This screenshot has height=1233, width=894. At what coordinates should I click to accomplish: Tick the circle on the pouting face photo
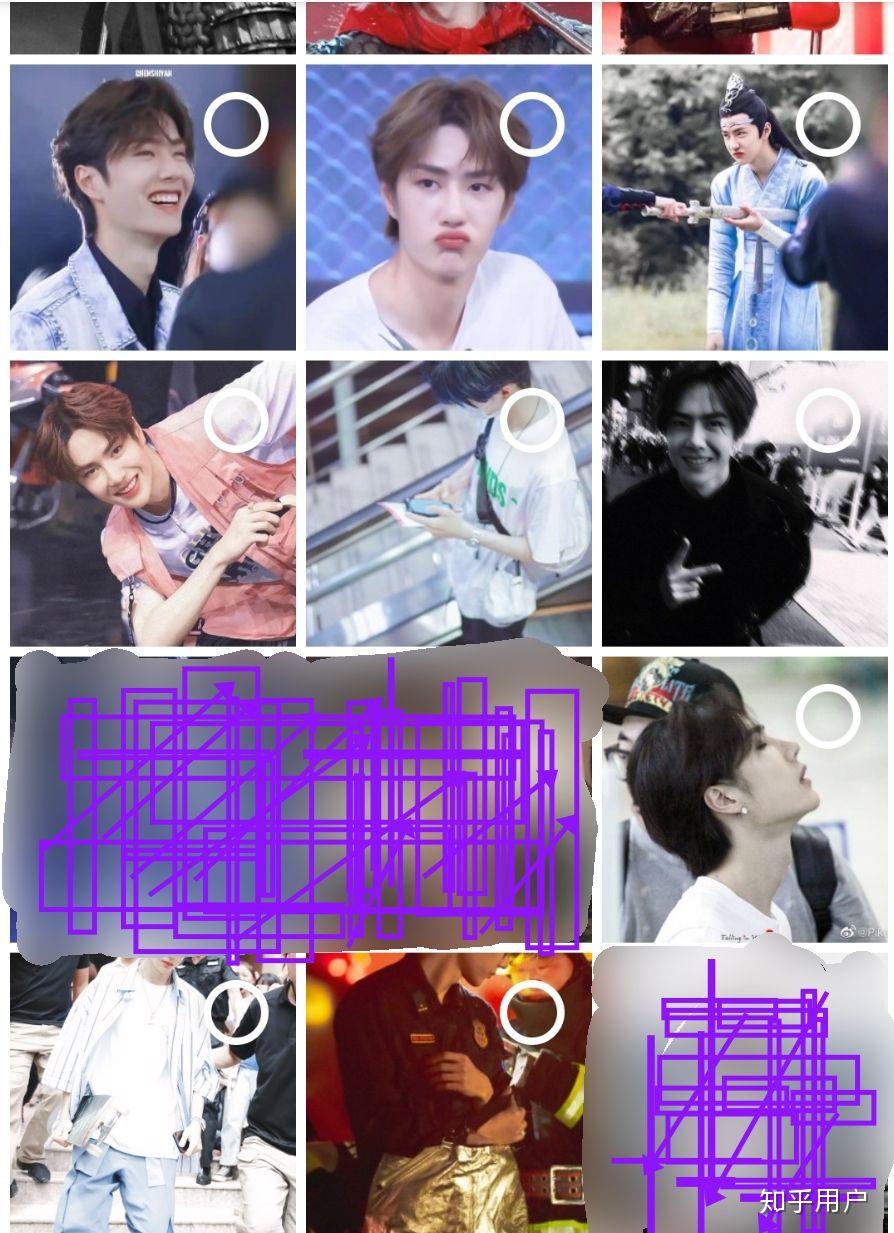point(532,125)
